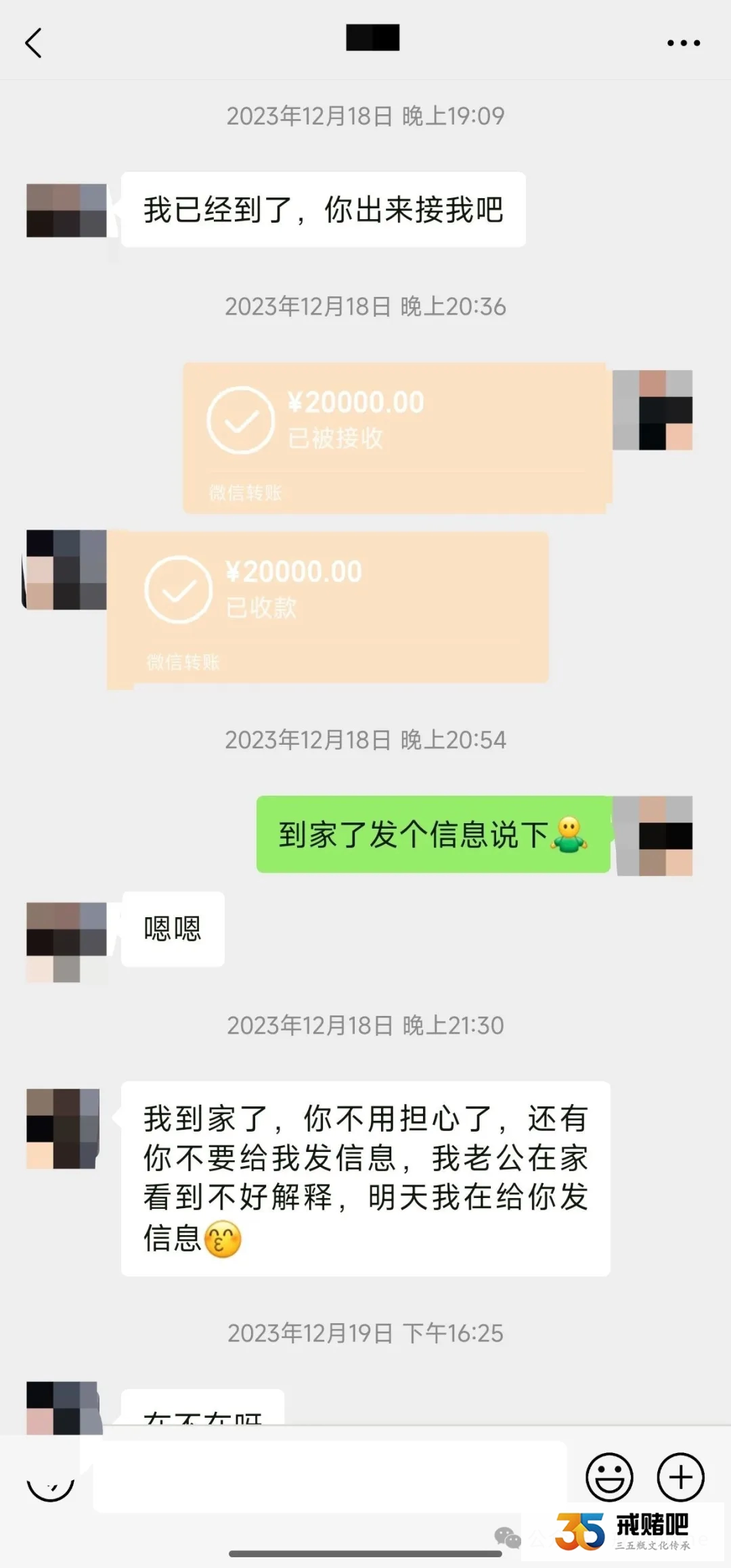View the ¥20000.00 transfer marked 已收款

(328, 606)
